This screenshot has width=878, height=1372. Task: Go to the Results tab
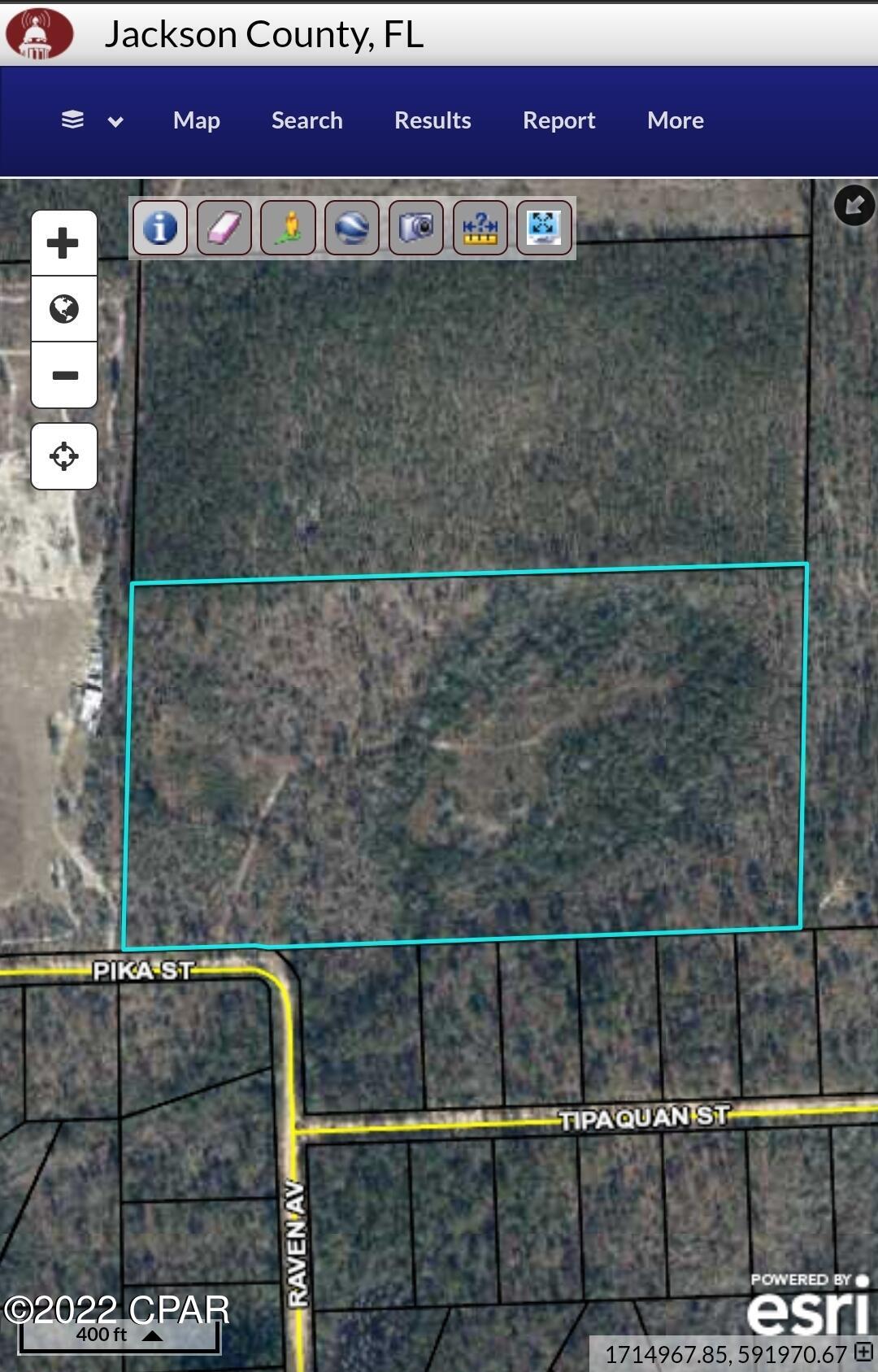432,120
